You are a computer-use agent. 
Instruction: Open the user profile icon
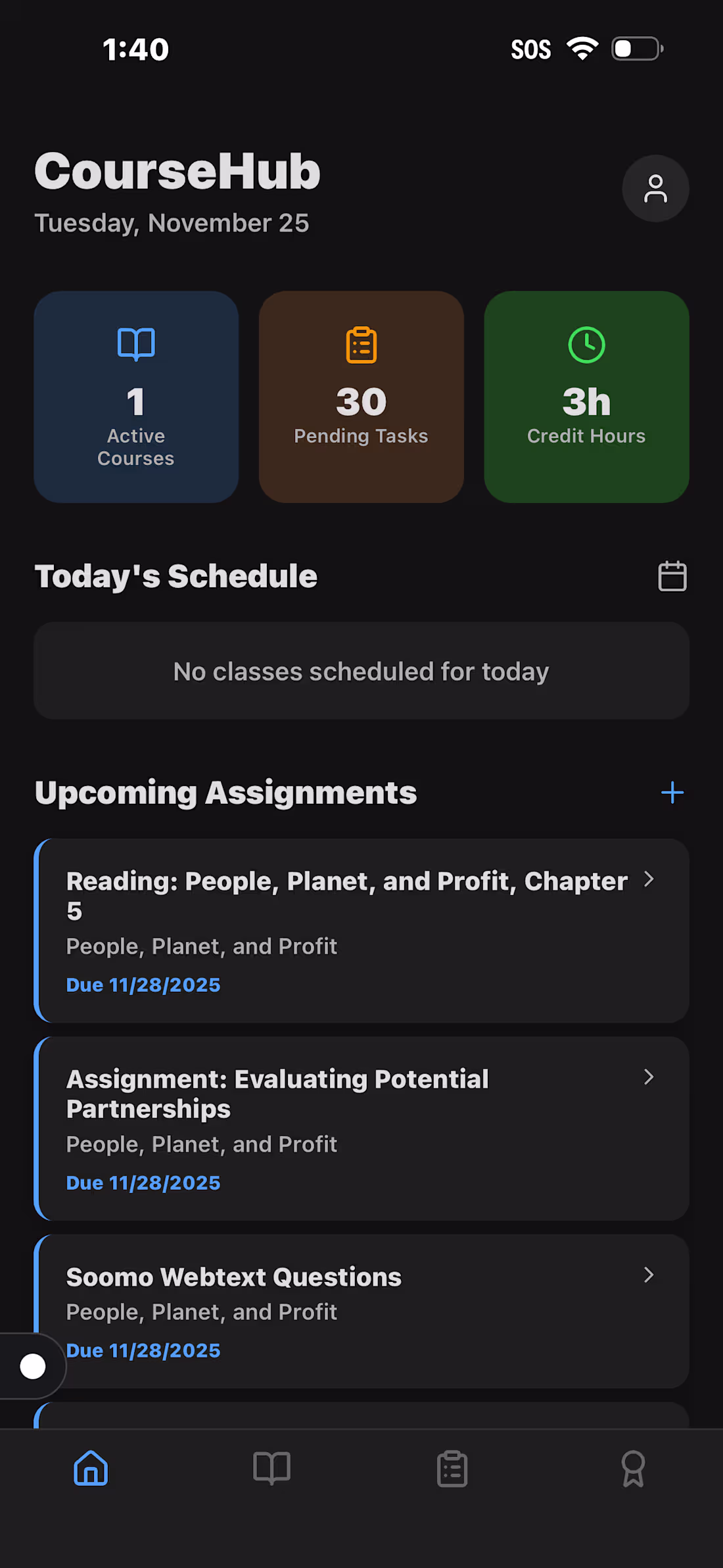pyautogui.click(x=655, y=189)
